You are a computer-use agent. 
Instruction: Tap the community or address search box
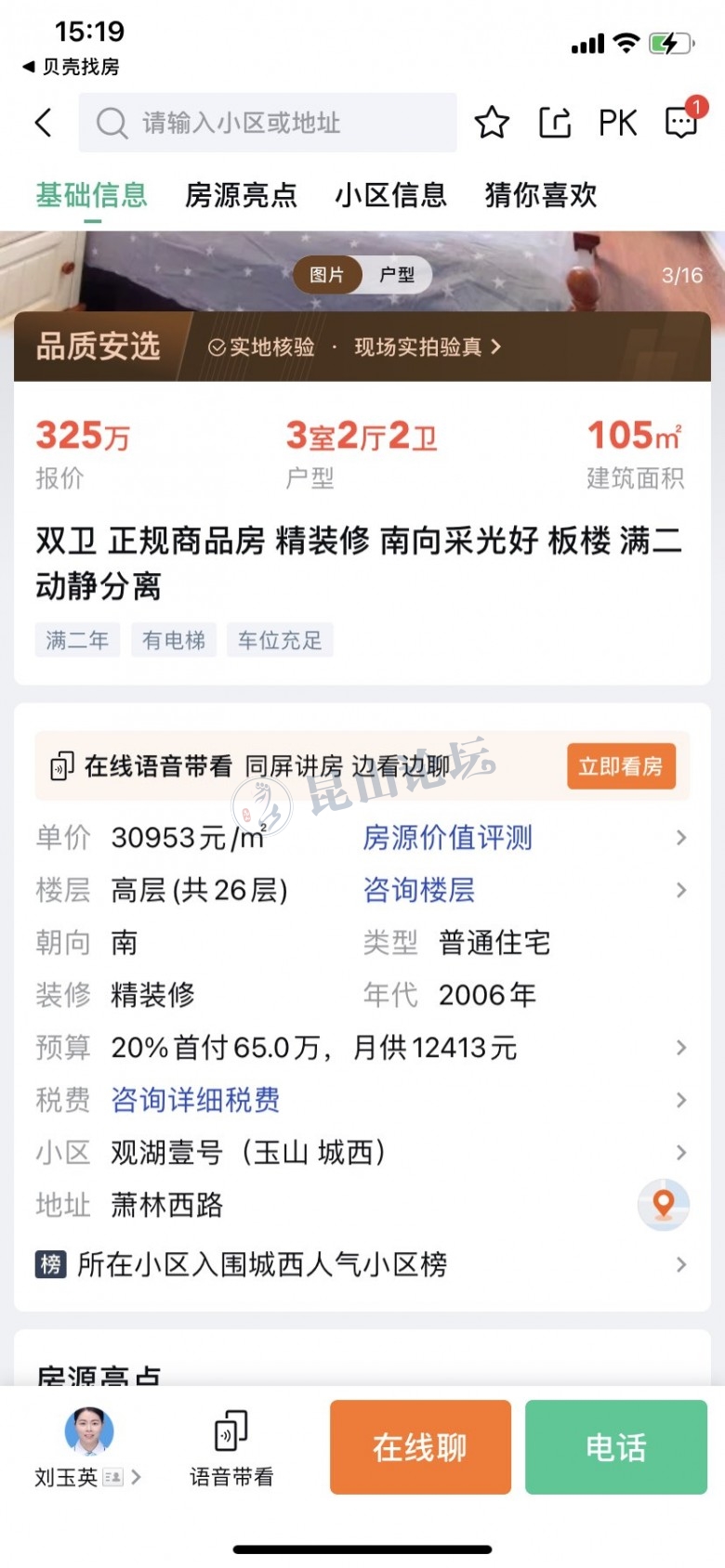pyautogui.click(x=268, y=123)
